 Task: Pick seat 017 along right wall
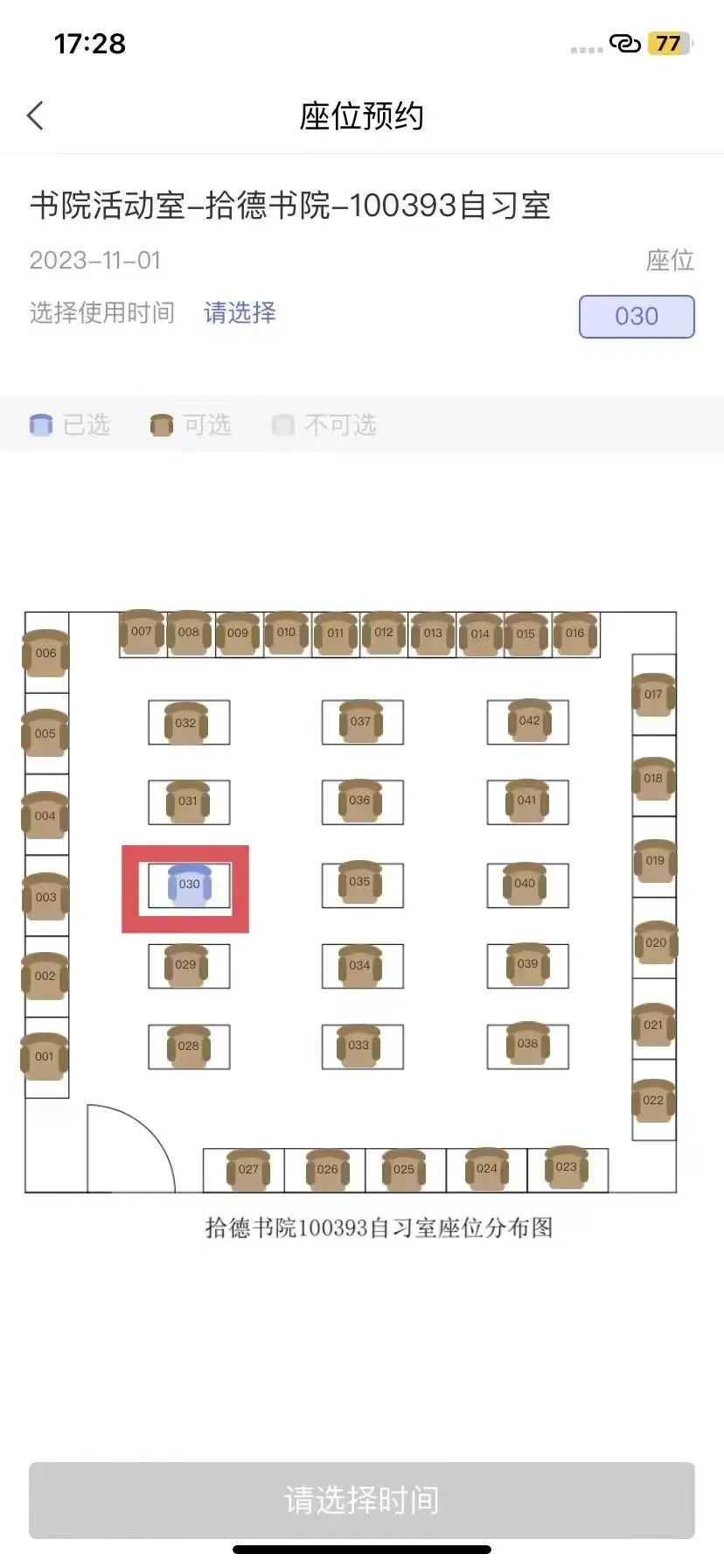pyautogui.click(x=653, y=695)
